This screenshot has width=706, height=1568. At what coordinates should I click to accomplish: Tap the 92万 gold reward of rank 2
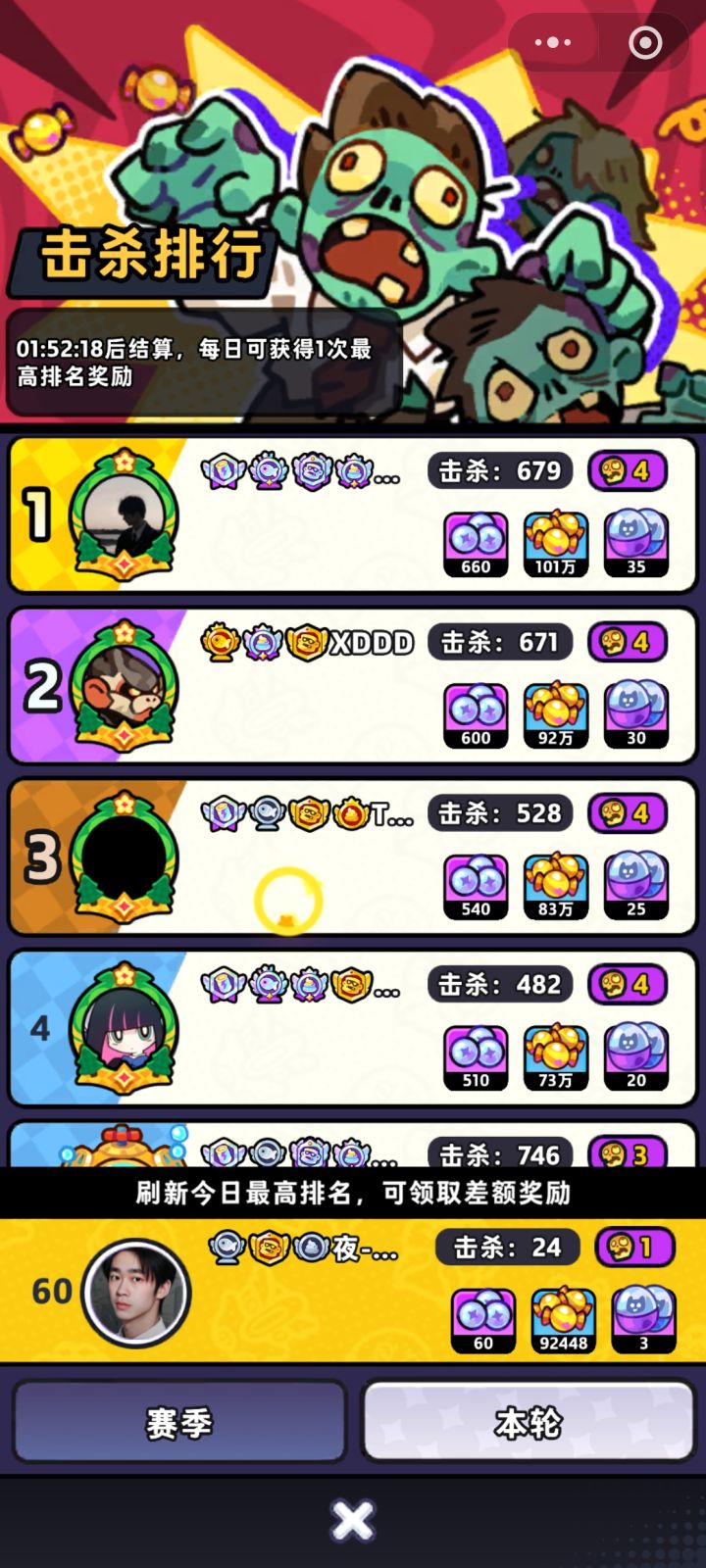556,715
